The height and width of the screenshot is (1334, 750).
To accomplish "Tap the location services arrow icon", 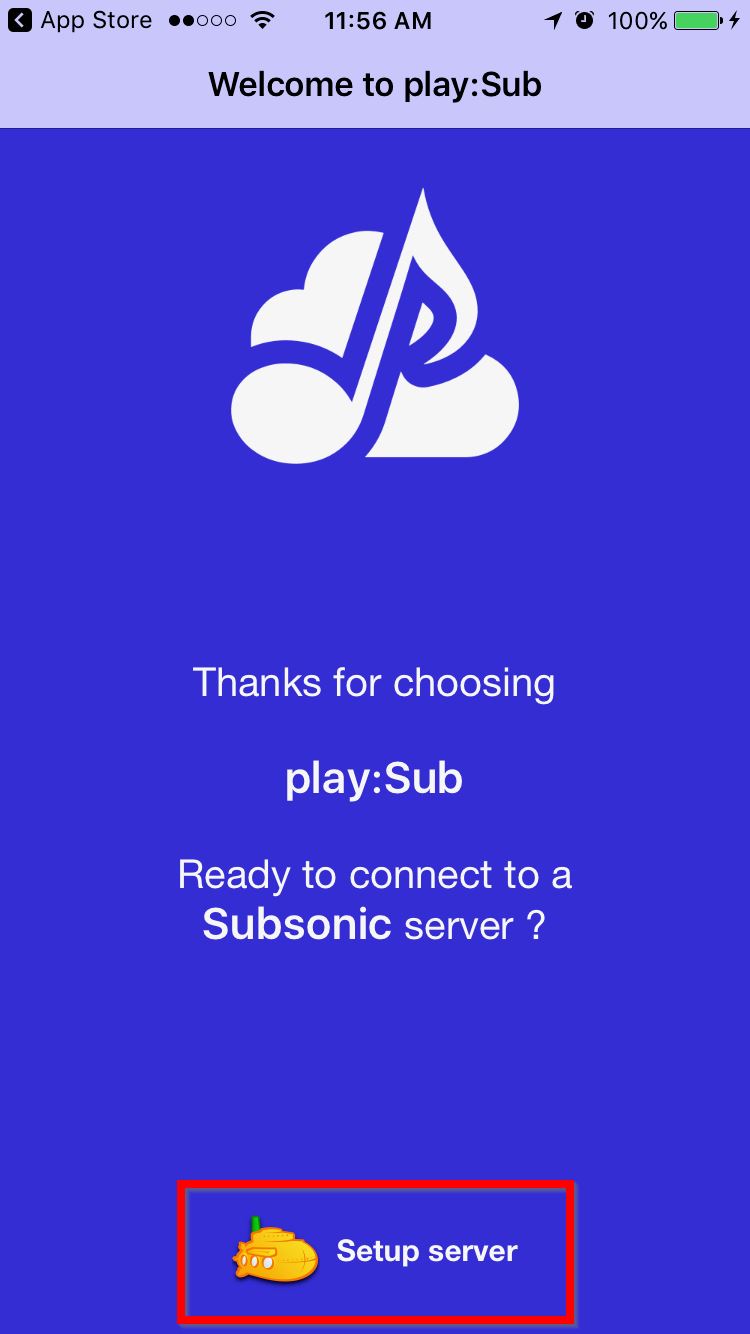I will pyautogui.click(x=551, y=19).
